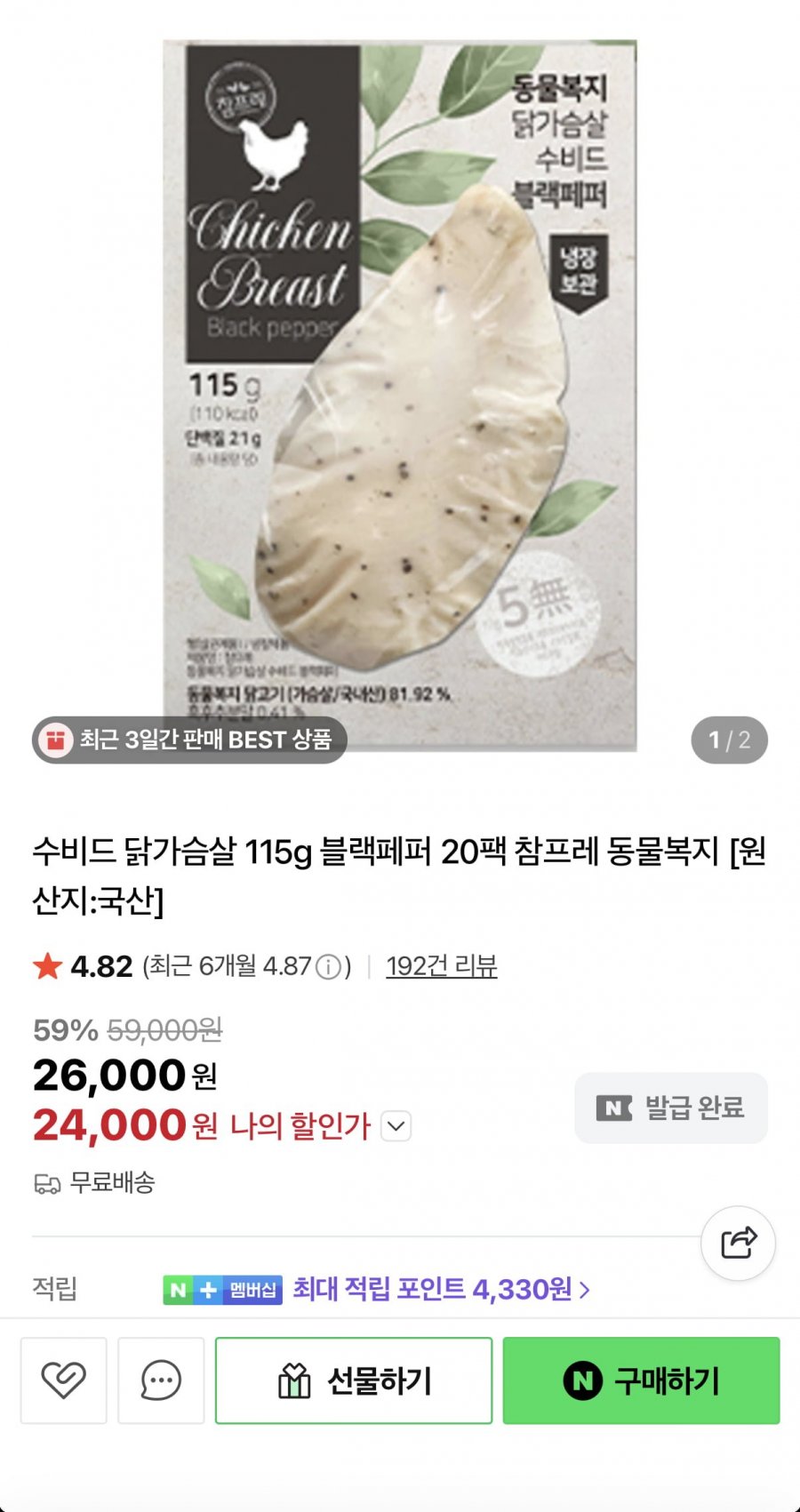Open the chat inquiry icon
This screenshot has height=1512, width=800.
161,1380
